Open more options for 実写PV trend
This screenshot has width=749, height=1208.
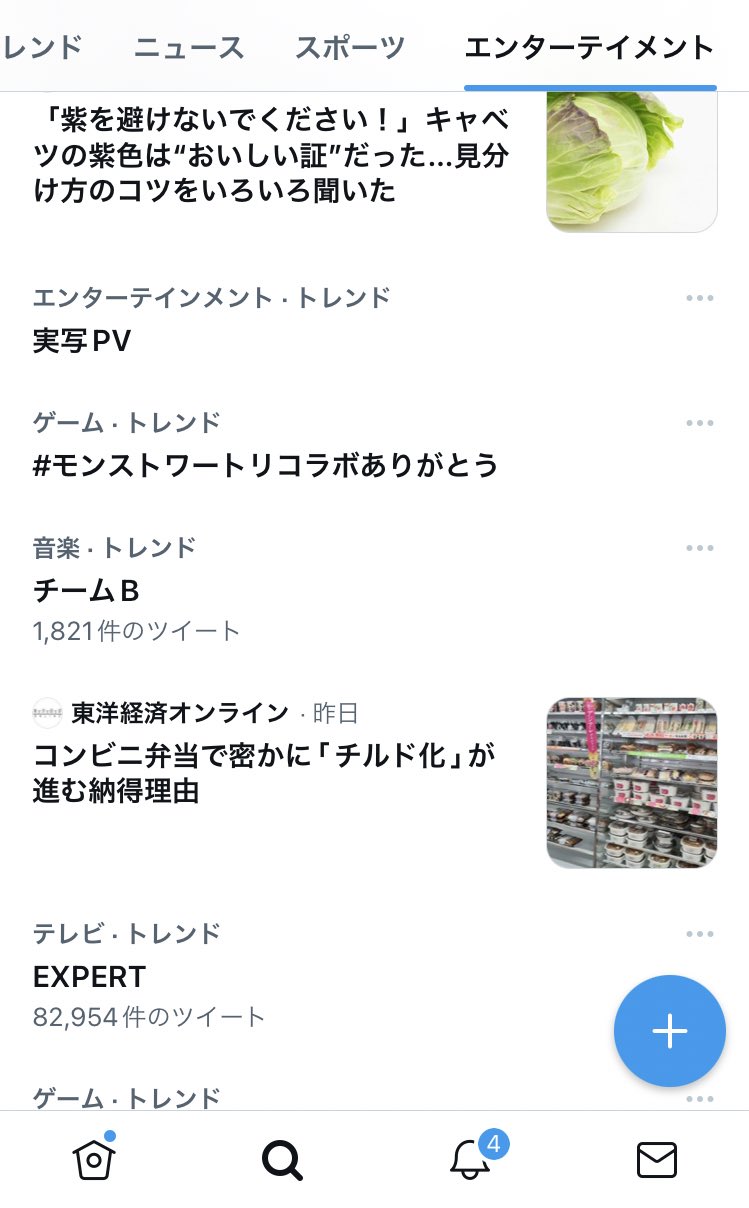pos(700,298)
